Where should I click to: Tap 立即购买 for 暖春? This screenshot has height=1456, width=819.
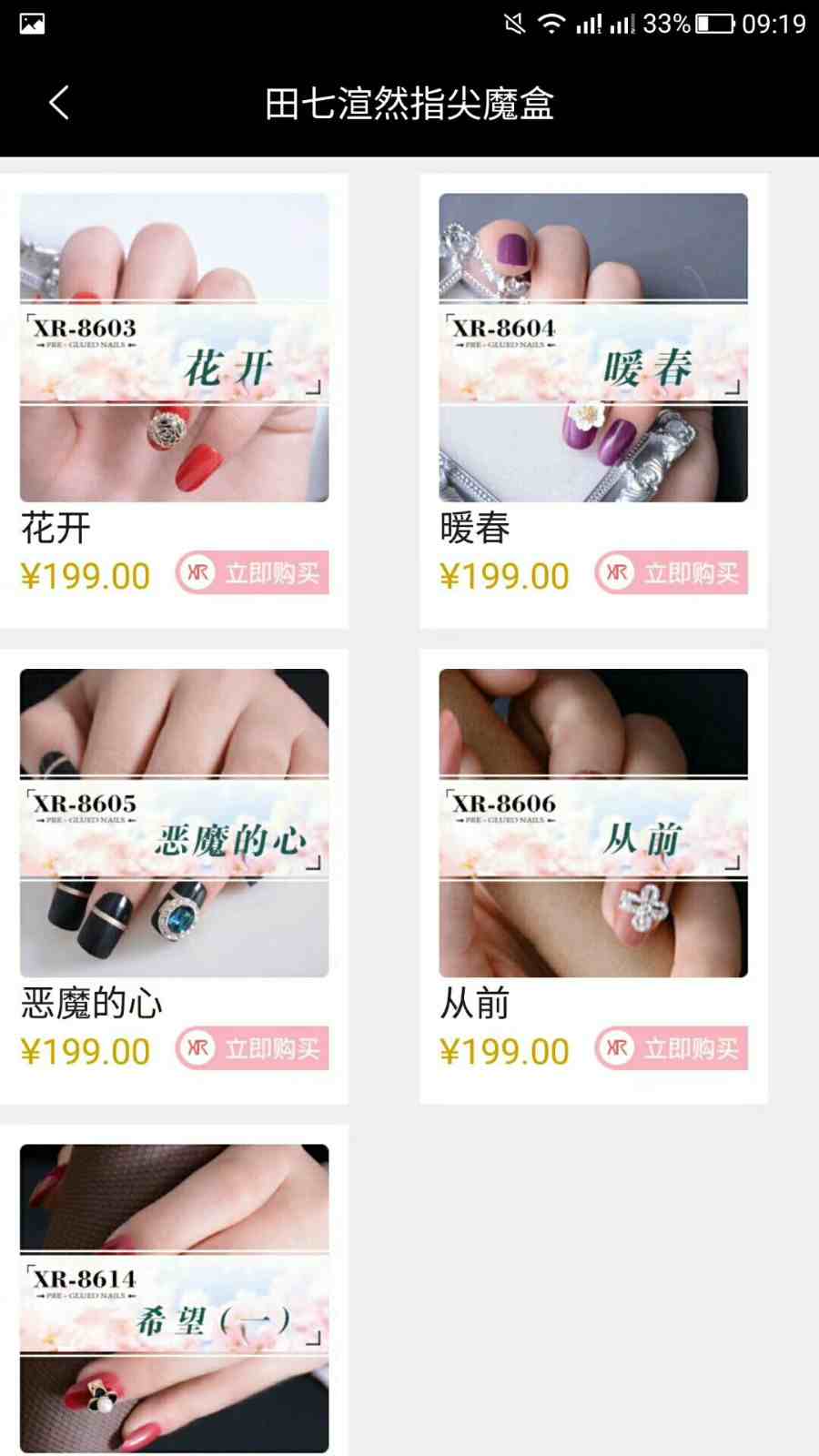pyautogui.click(x=672, y=573)
